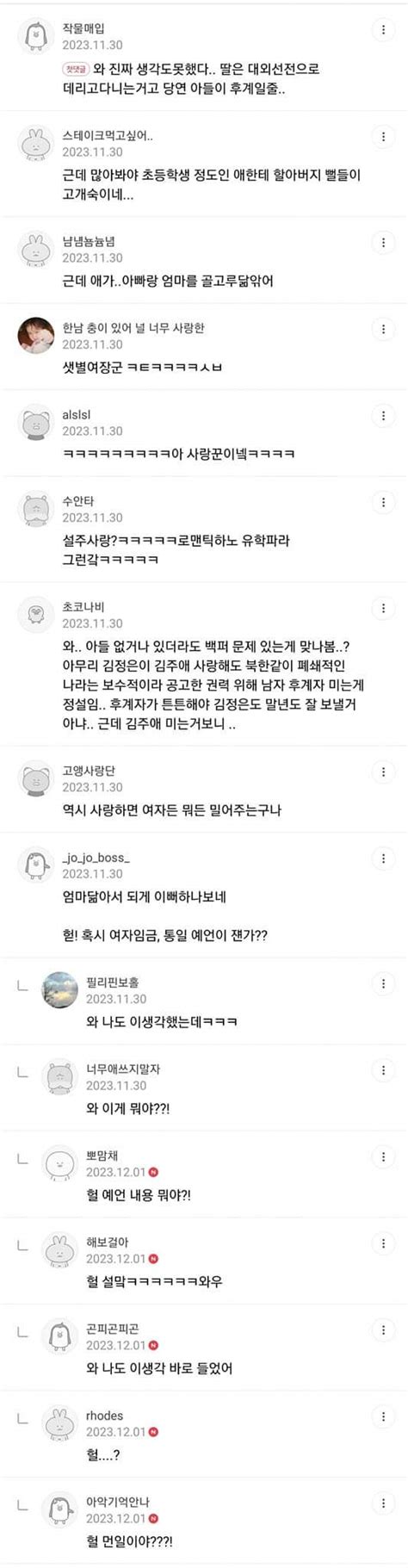Tap the three-dot menu on 남냠뇸뇸념's comment
Image resolution: width=408 pixels, height=1568 pixels.
pyautogui.click(x=383, y=243)
